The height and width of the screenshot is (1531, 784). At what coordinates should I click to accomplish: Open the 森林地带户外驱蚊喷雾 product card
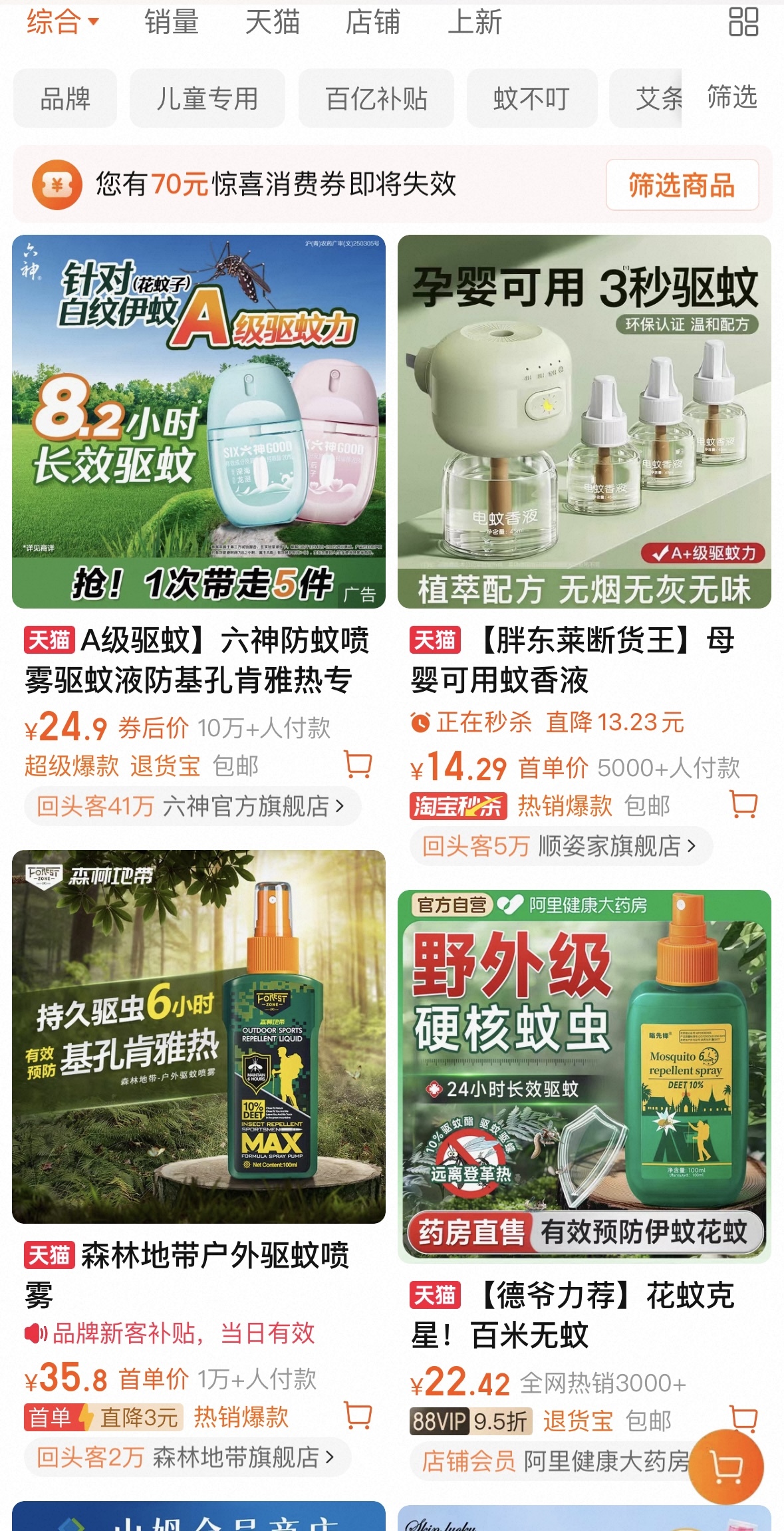click(x=198, y=1036)
